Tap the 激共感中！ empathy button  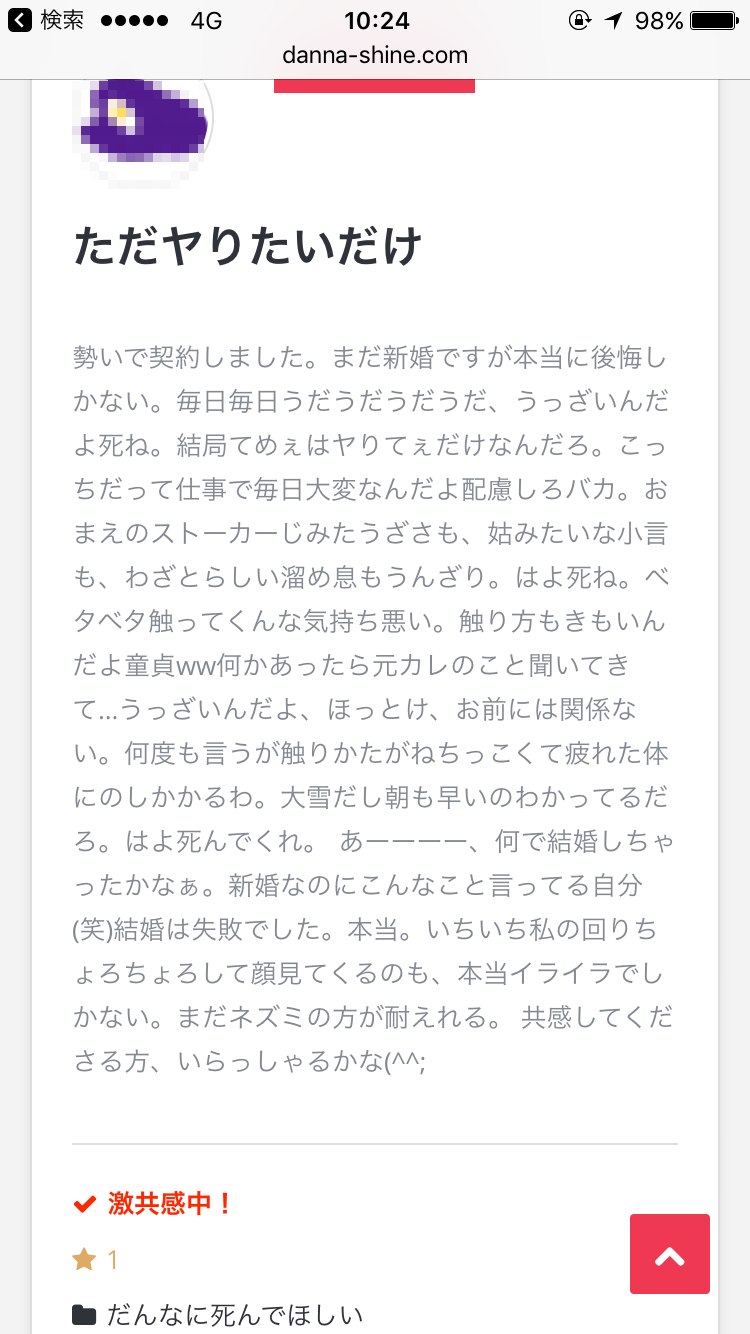pyautogui.click(x=168, y=1203)
